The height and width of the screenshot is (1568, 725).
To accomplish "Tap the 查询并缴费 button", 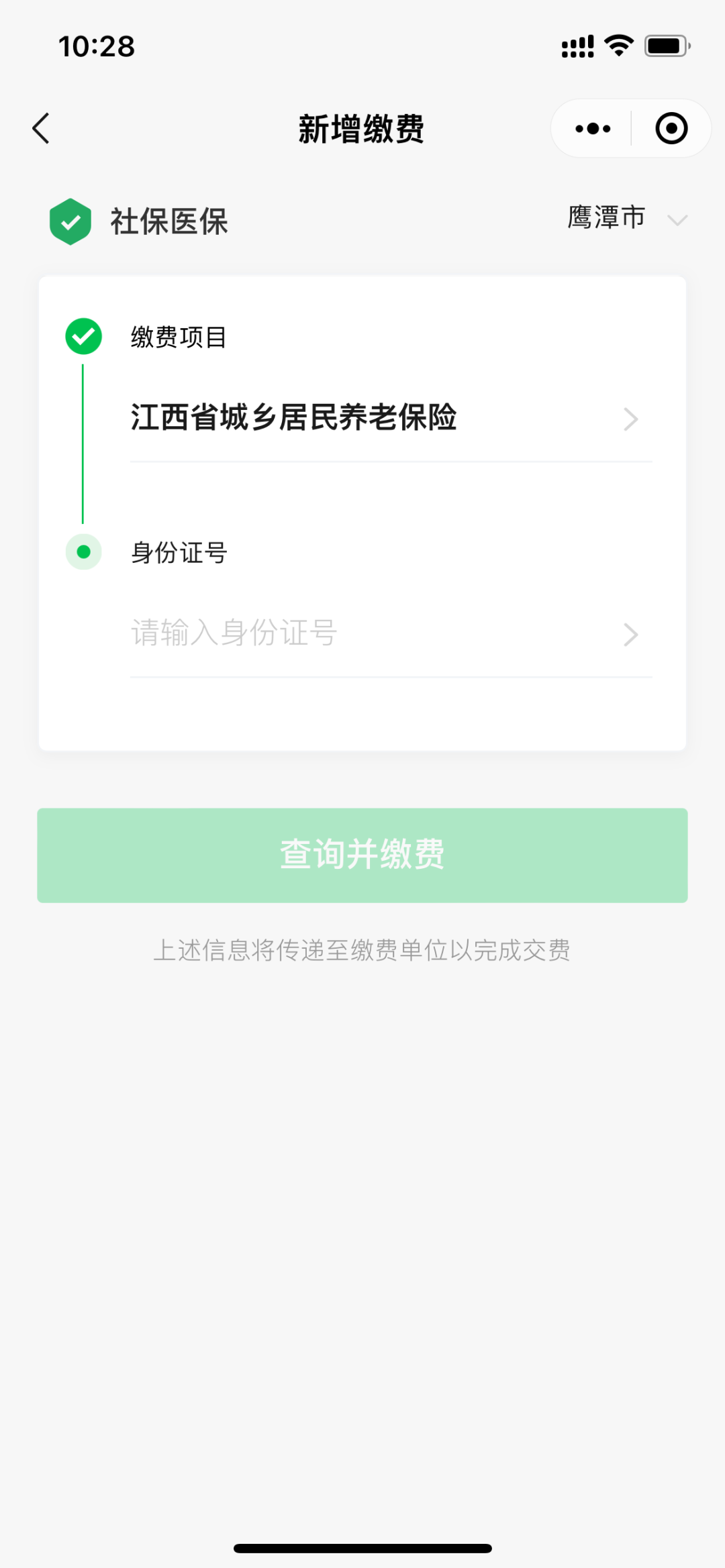I will (x=362, y=855).
